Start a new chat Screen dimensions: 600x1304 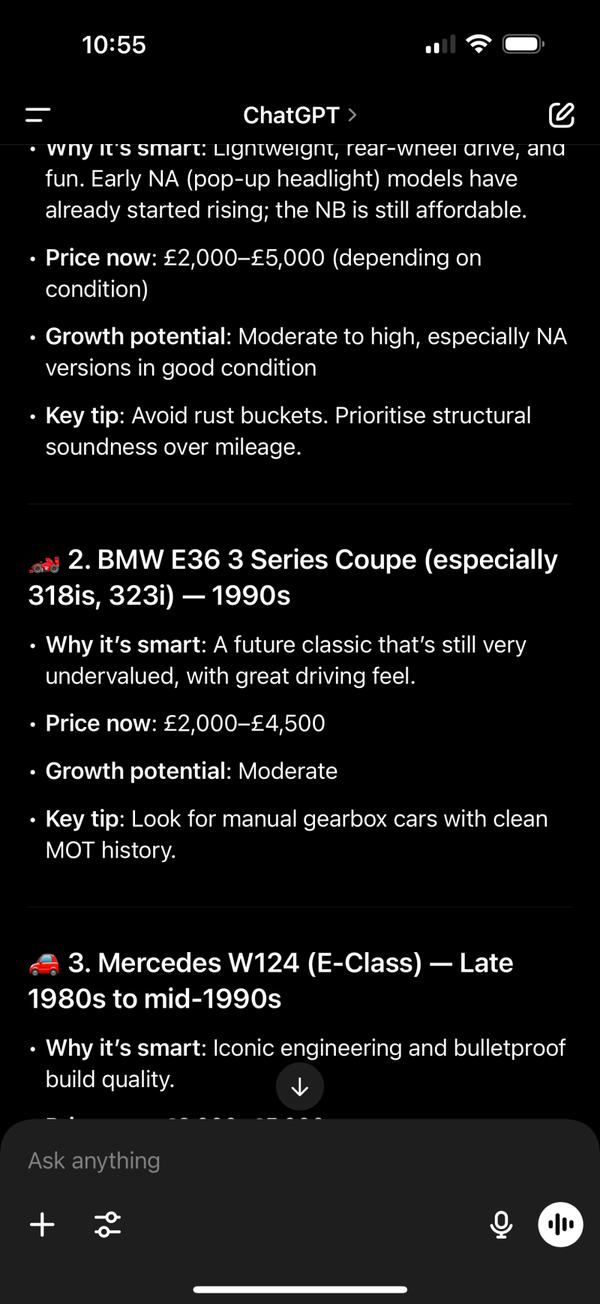point(562,115)
